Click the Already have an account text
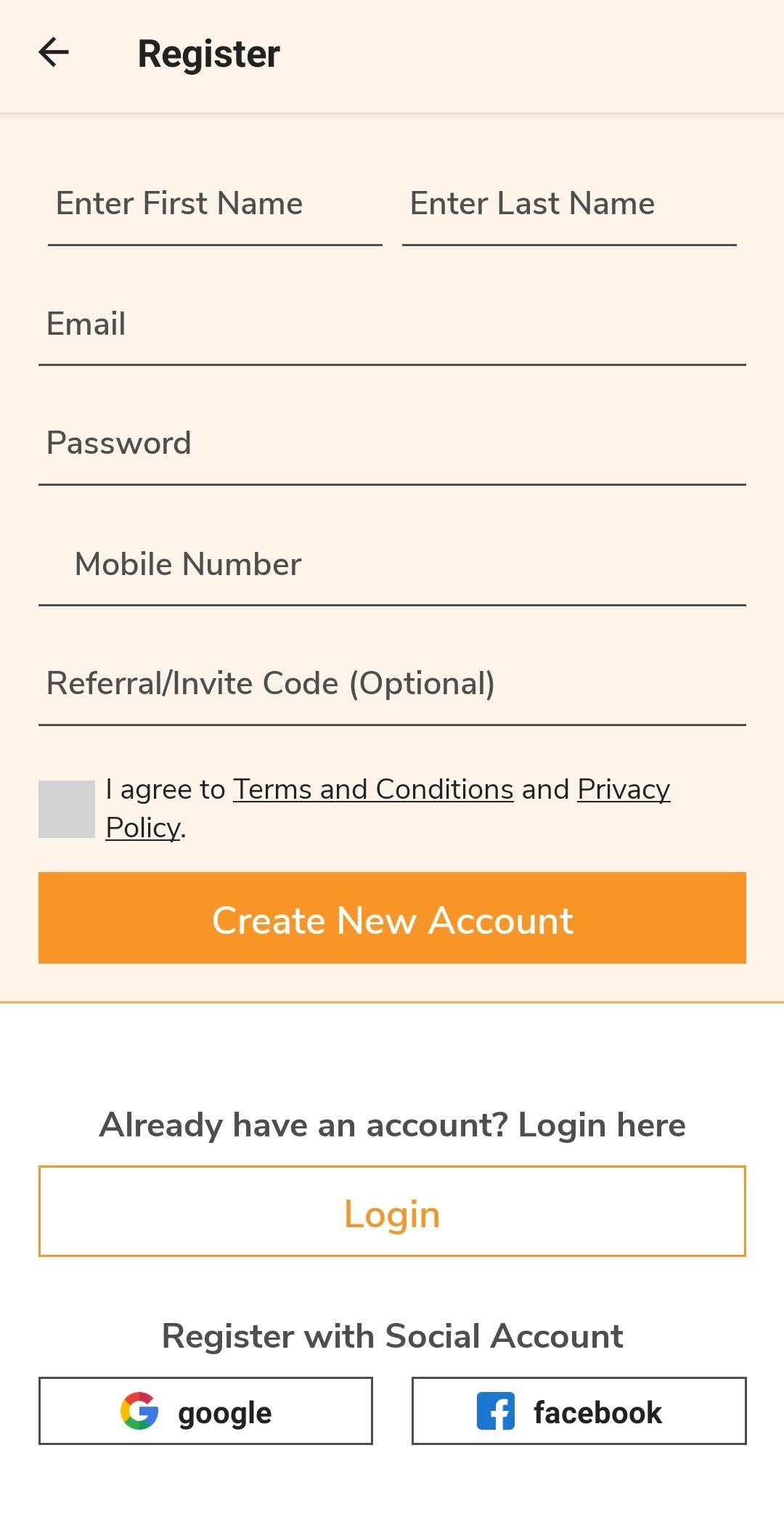The image size is (784, 1514). coord(392,1124)
